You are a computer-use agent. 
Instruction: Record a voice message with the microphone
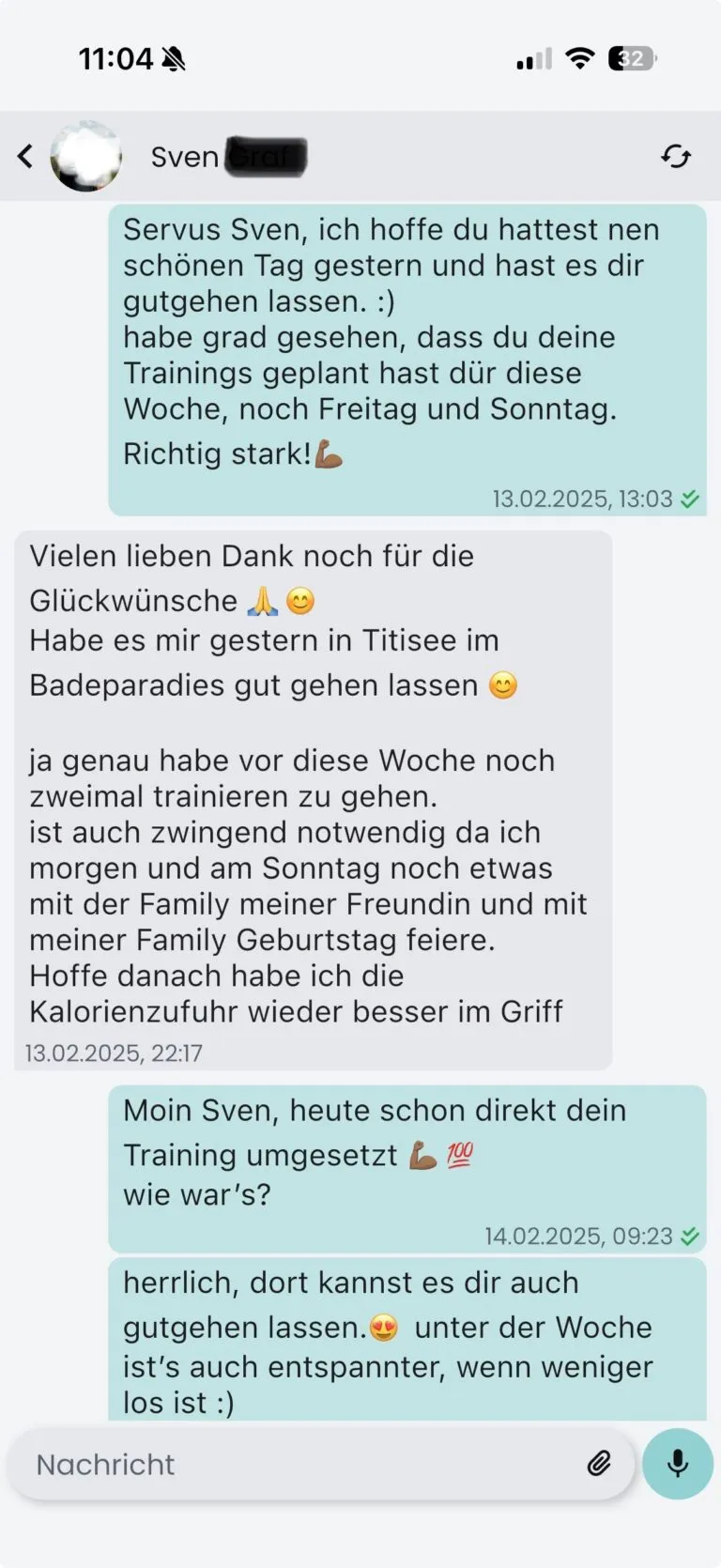pos(677,1463)
